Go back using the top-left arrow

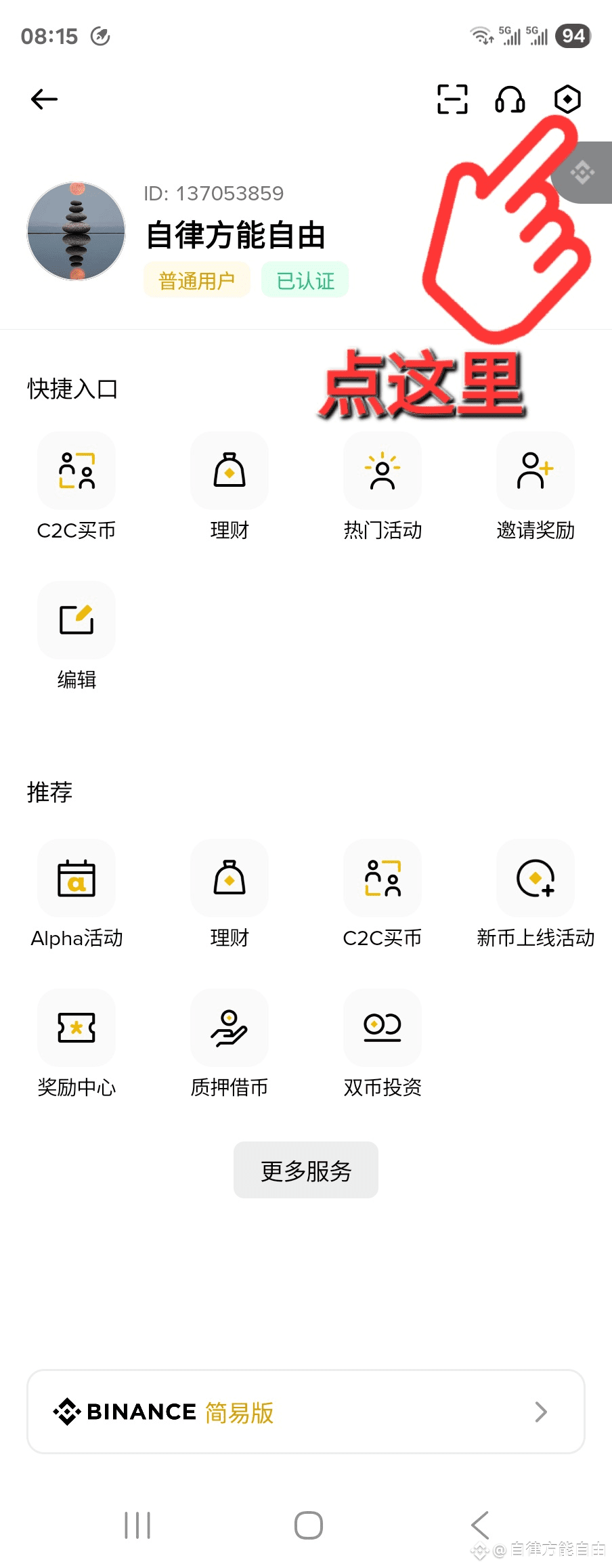(x=45, y=100)
